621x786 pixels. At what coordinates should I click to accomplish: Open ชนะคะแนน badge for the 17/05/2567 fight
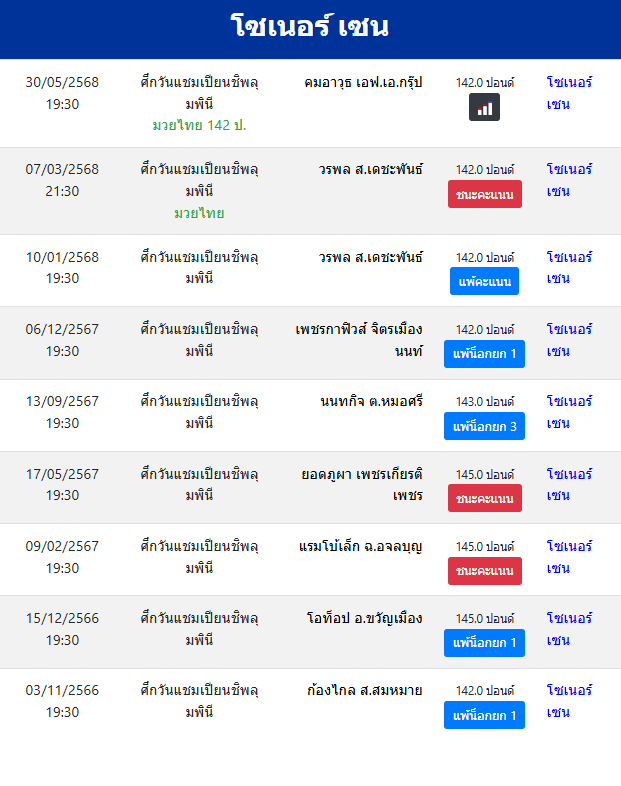point(484,498)
